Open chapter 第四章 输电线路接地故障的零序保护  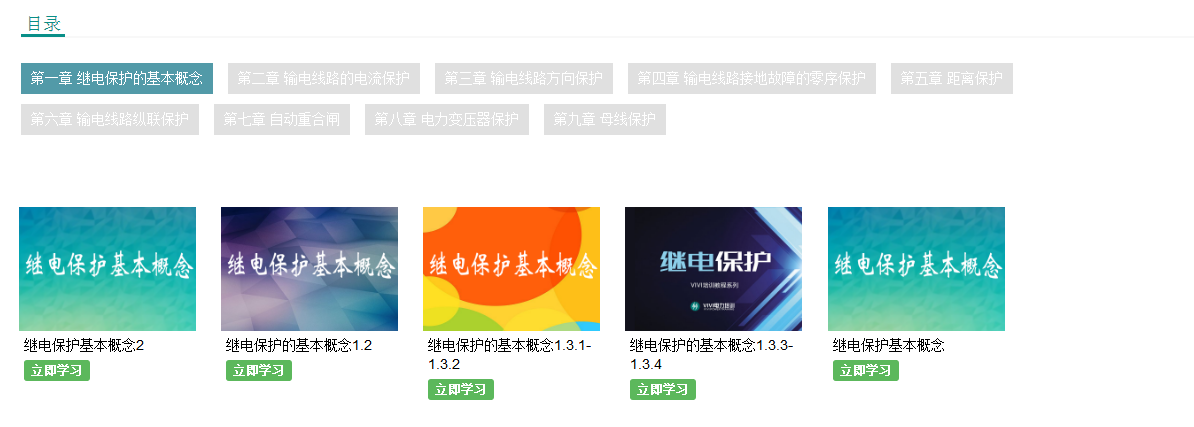pos(752,78)
